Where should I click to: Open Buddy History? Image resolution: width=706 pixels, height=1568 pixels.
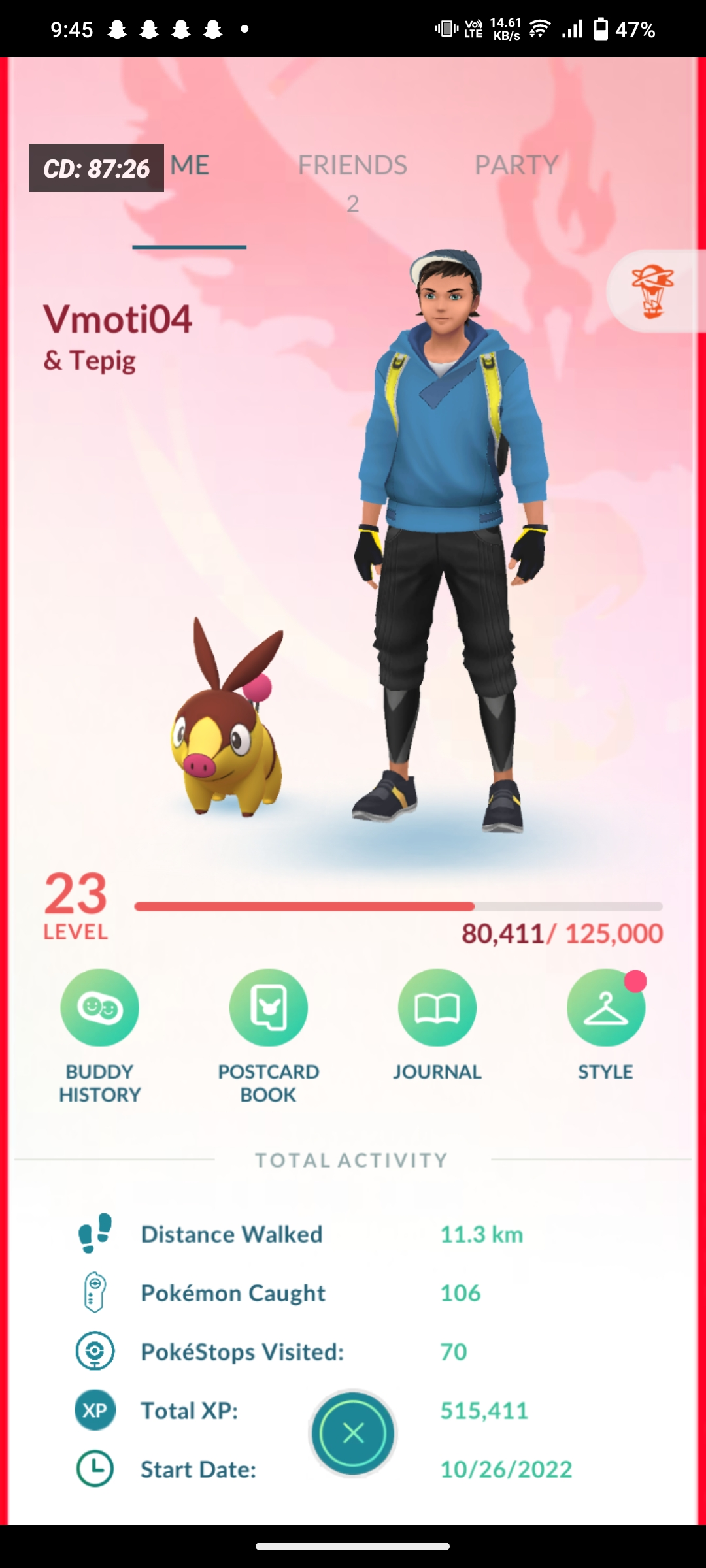point(100,1008)
